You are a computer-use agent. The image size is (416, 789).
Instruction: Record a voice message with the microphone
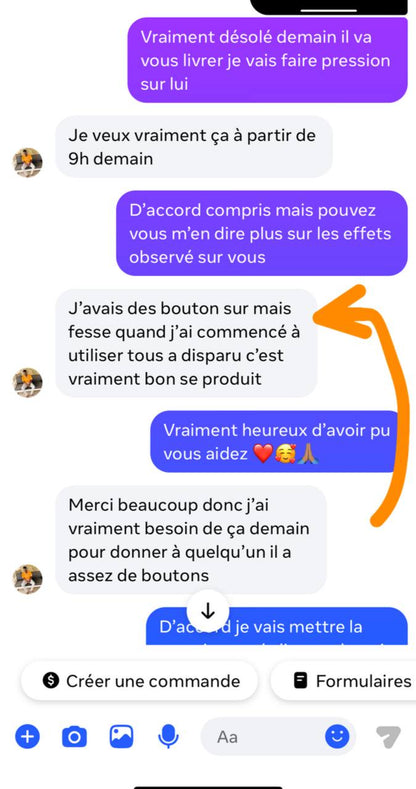coord(168,737)
